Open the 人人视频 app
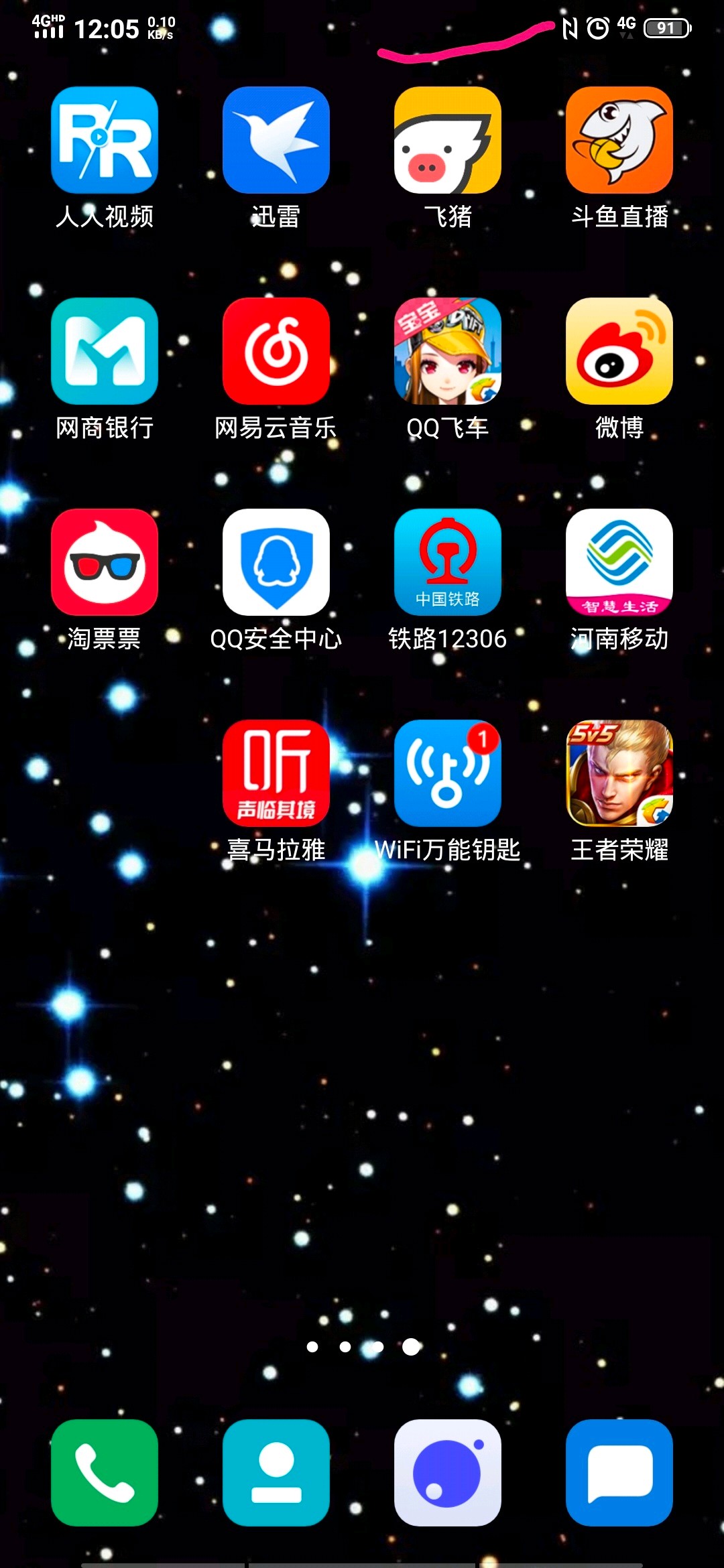 point(105,140)
